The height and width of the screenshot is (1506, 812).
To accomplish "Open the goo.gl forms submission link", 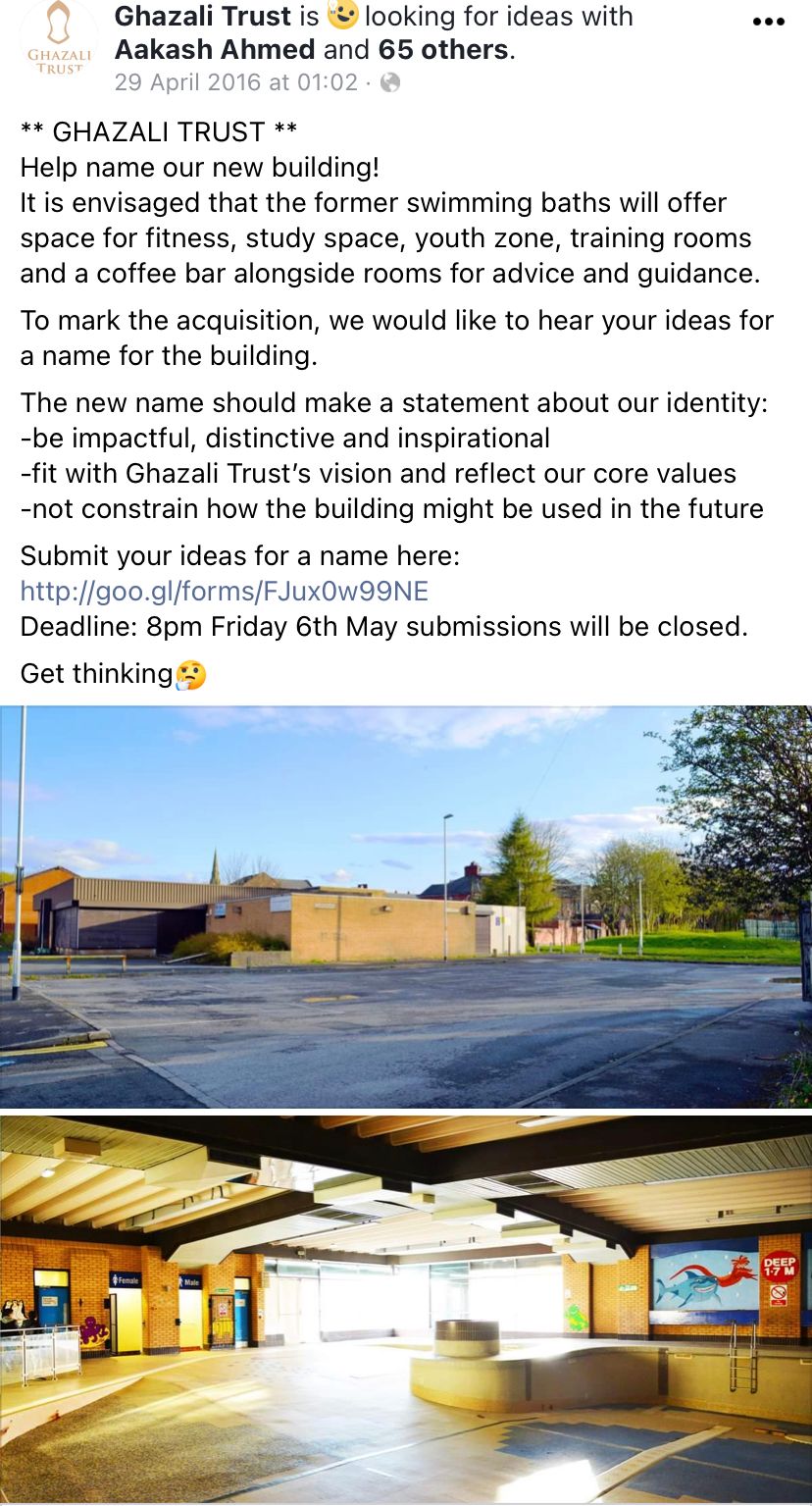I will point(225,591).
